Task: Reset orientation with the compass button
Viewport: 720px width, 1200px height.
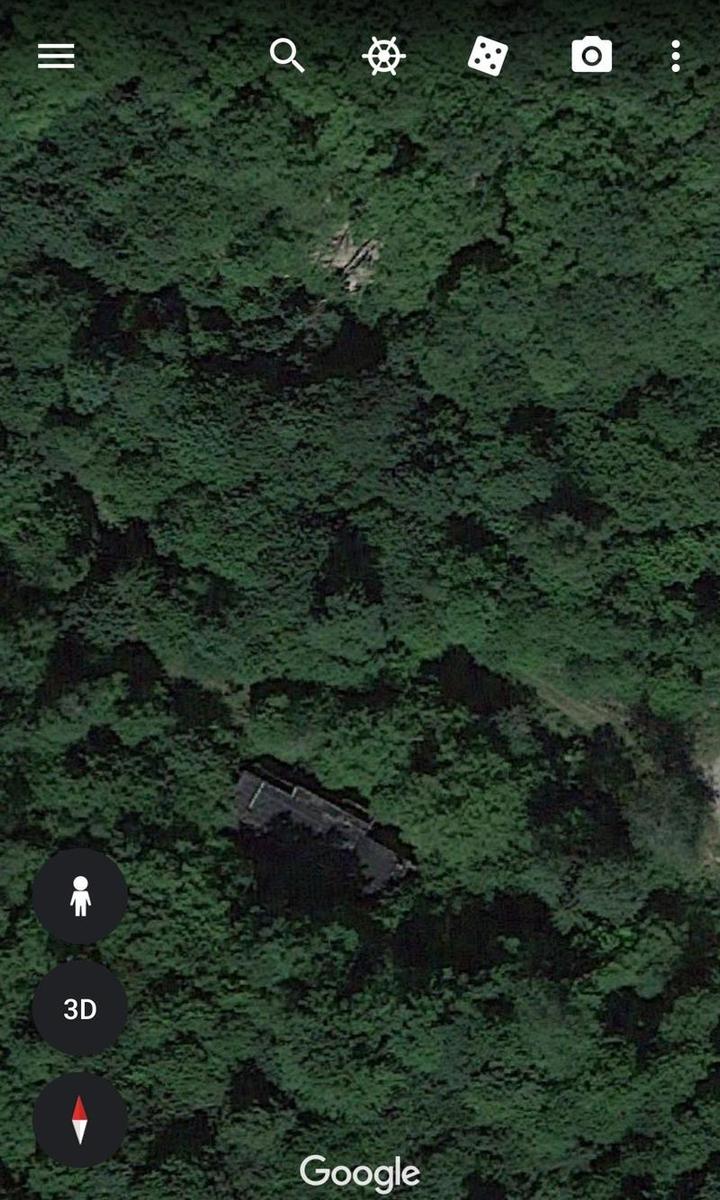Action: [x=80, y=1120]
